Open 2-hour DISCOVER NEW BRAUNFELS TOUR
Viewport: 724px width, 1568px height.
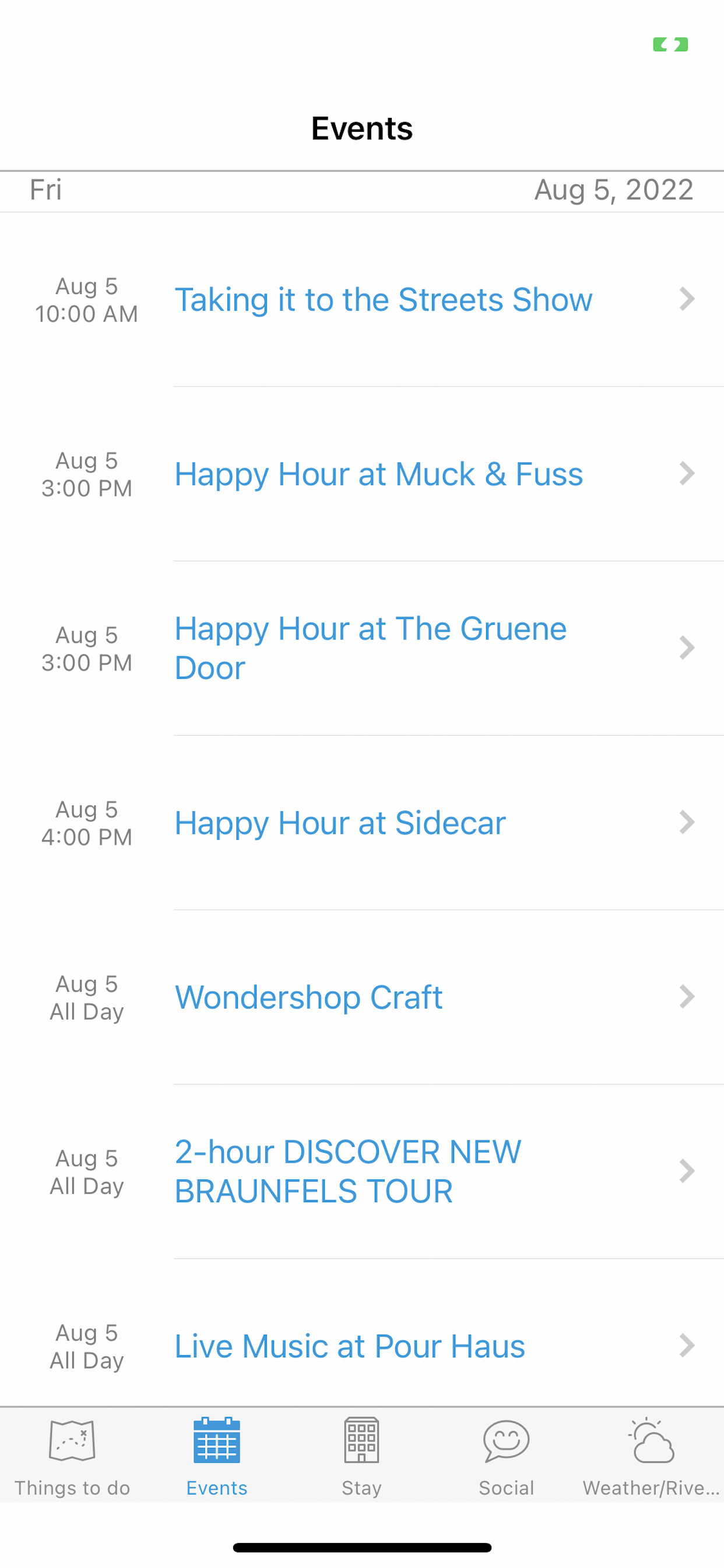362,1172
